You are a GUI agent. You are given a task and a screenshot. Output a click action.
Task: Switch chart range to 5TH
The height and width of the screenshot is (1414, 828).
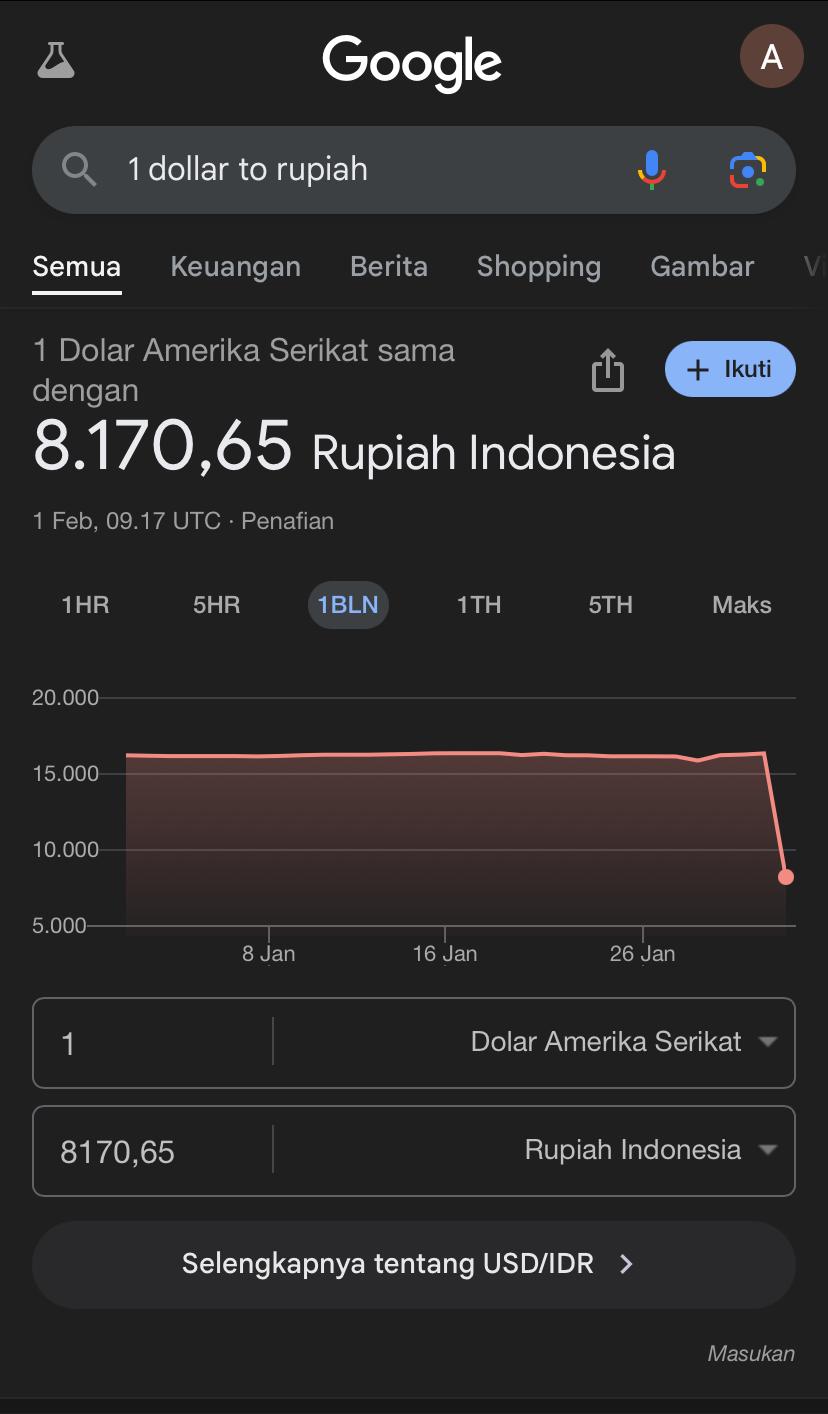pyautogui.click(x=610, y=604)
